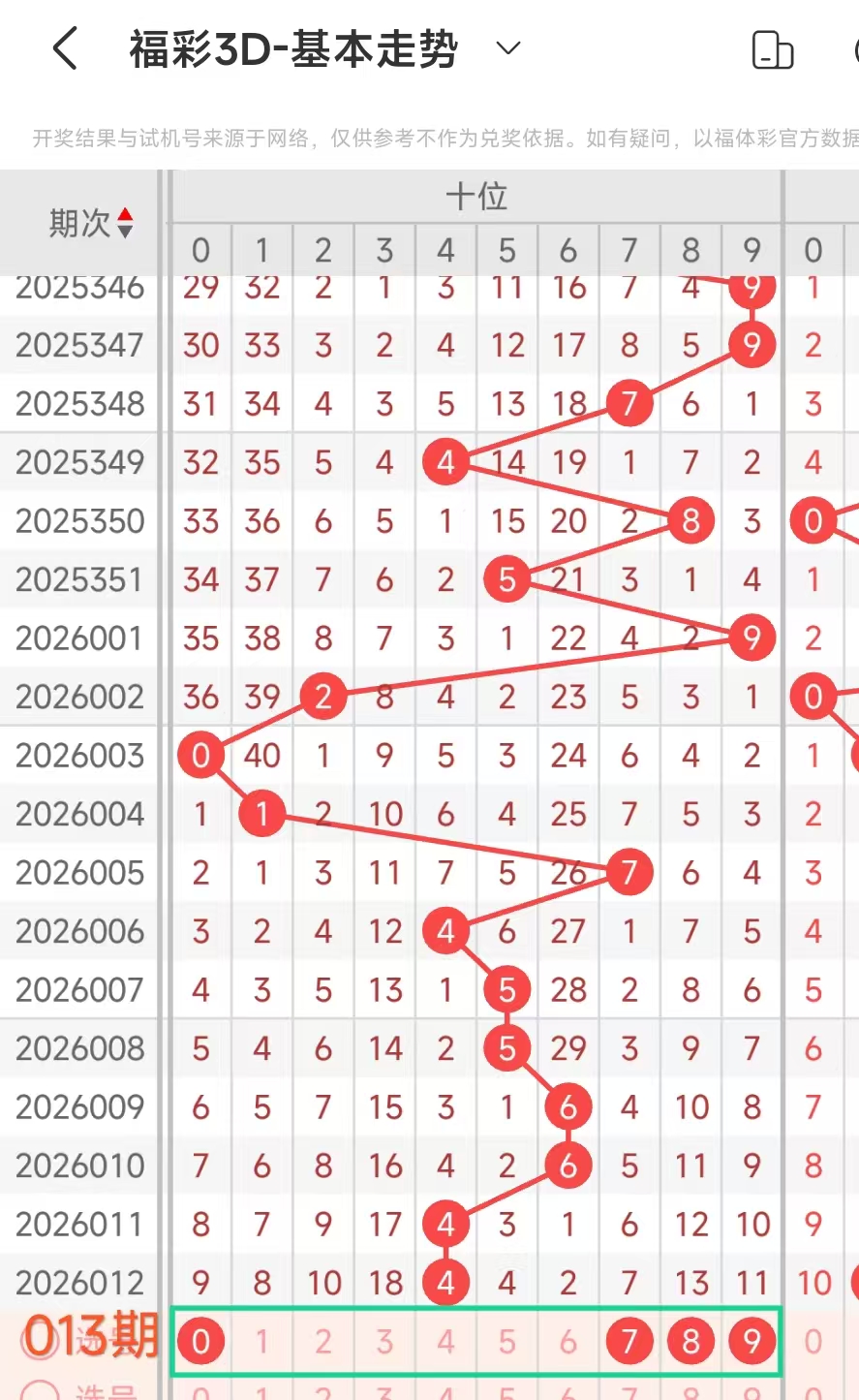
Task: Select number 4 in the 十位 pick row
Action: (445, 1342)
